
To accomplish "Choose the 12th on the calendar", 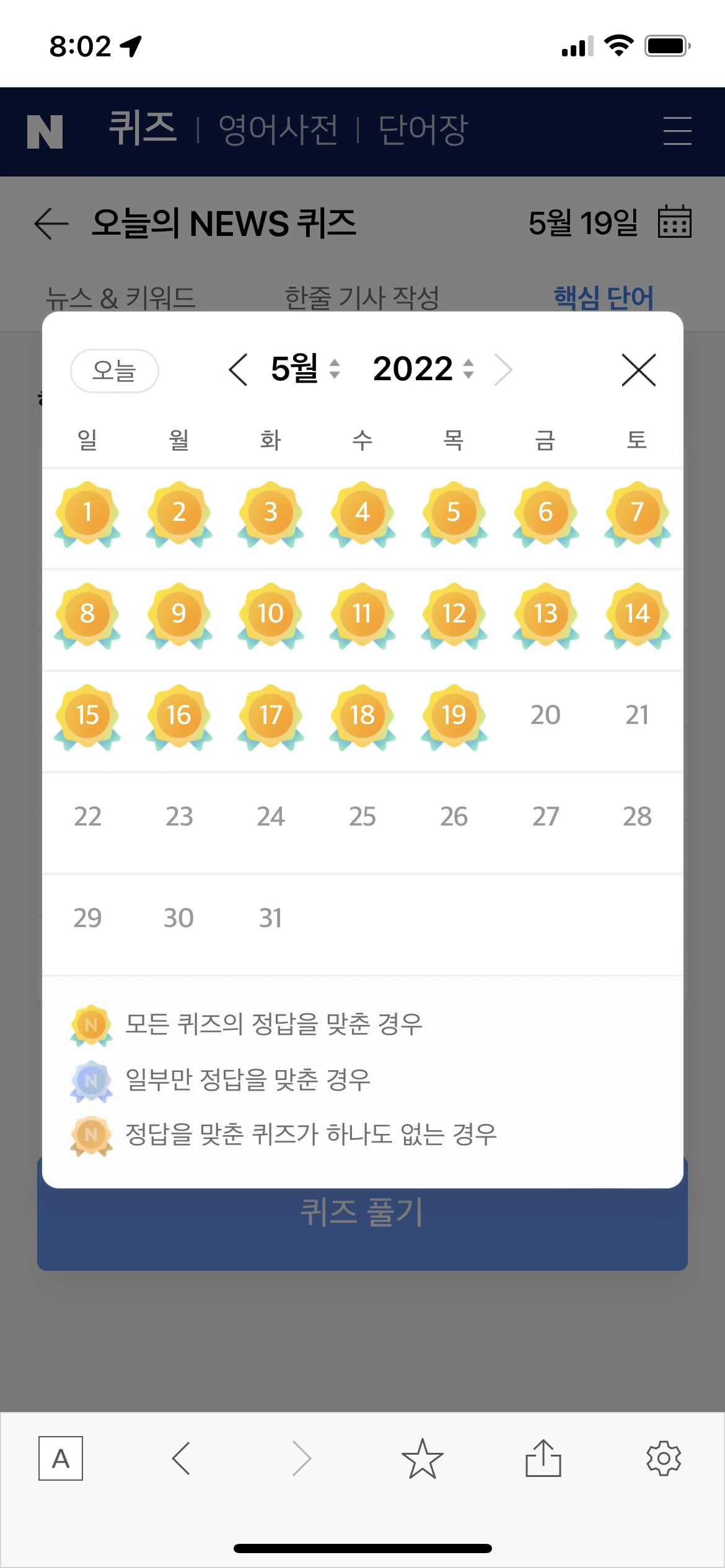I will (x=454, y=614).
